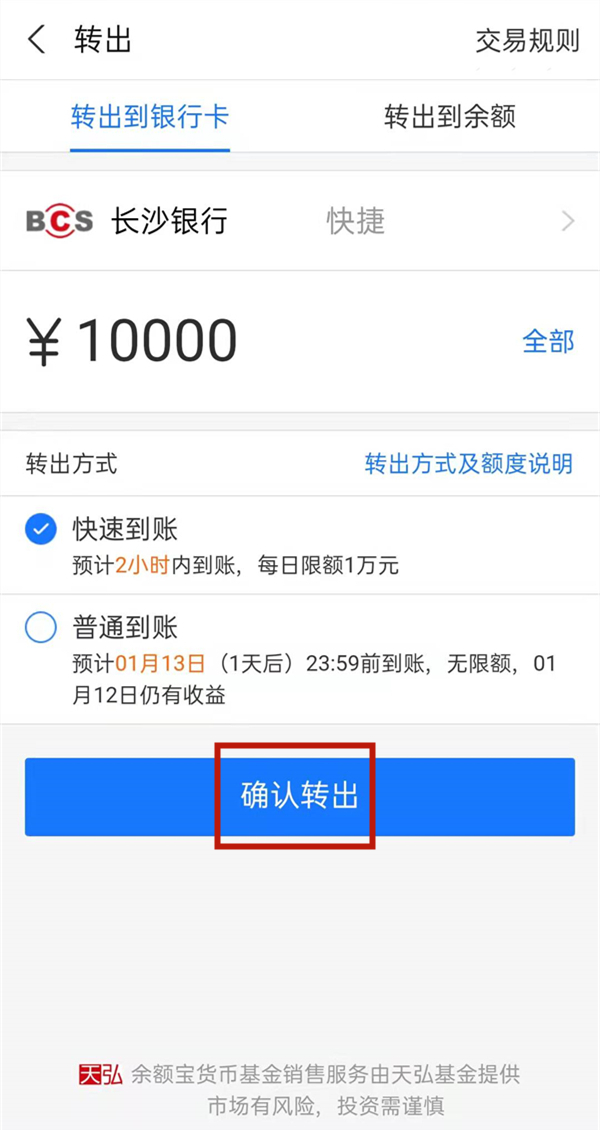
Task: Switch to 转出到余额 tab
Action: [449, 116]
